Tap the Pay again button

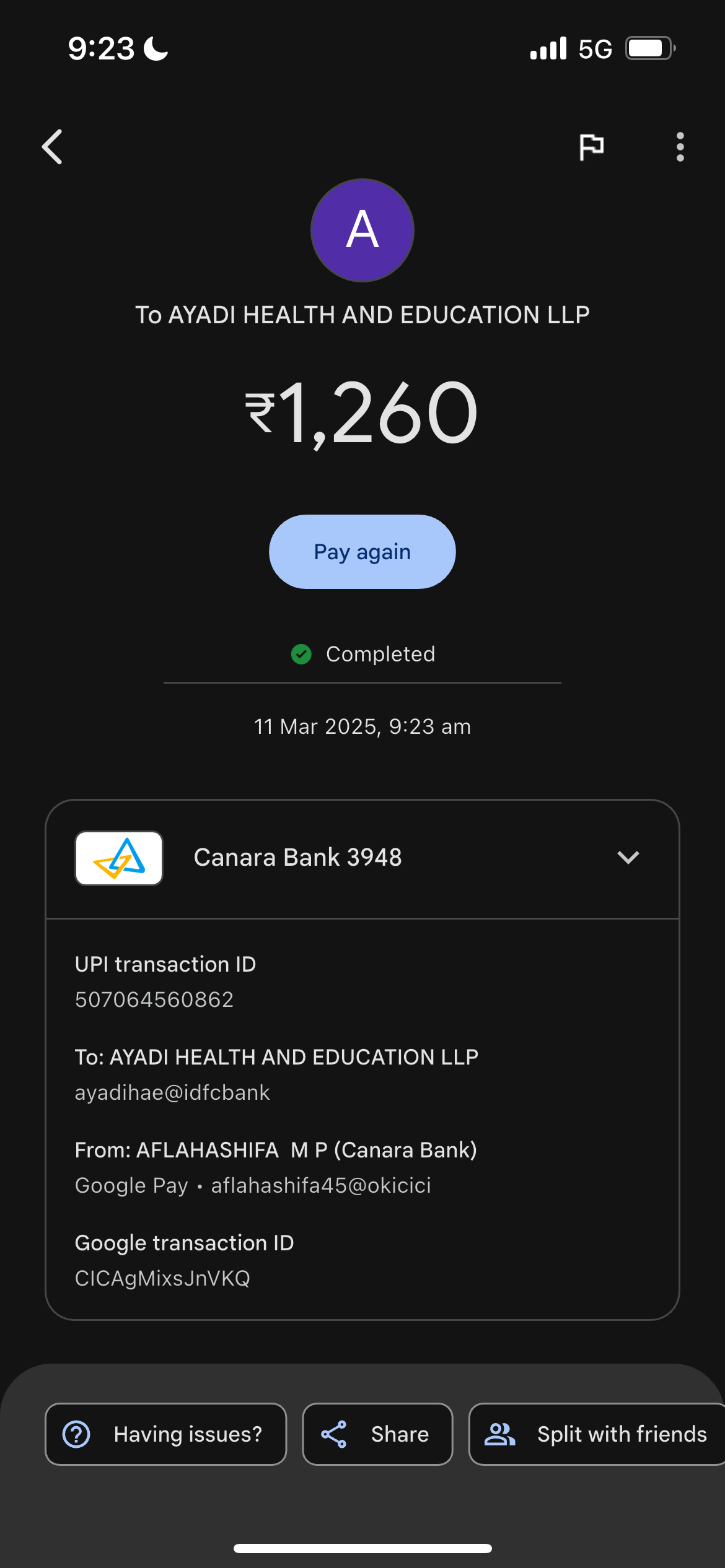(x=362, y=552)
